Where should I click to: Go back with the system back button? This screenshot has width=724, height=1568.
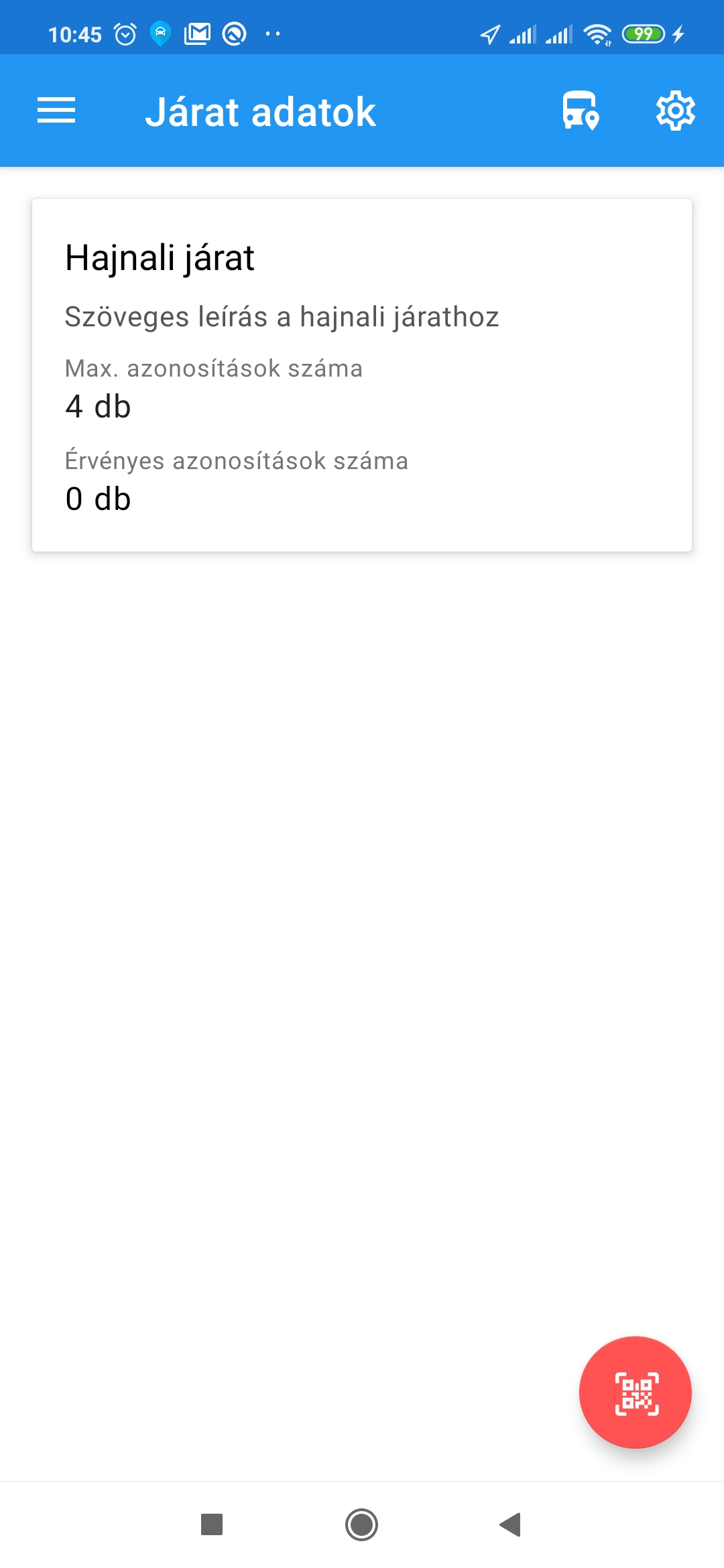511,1524
